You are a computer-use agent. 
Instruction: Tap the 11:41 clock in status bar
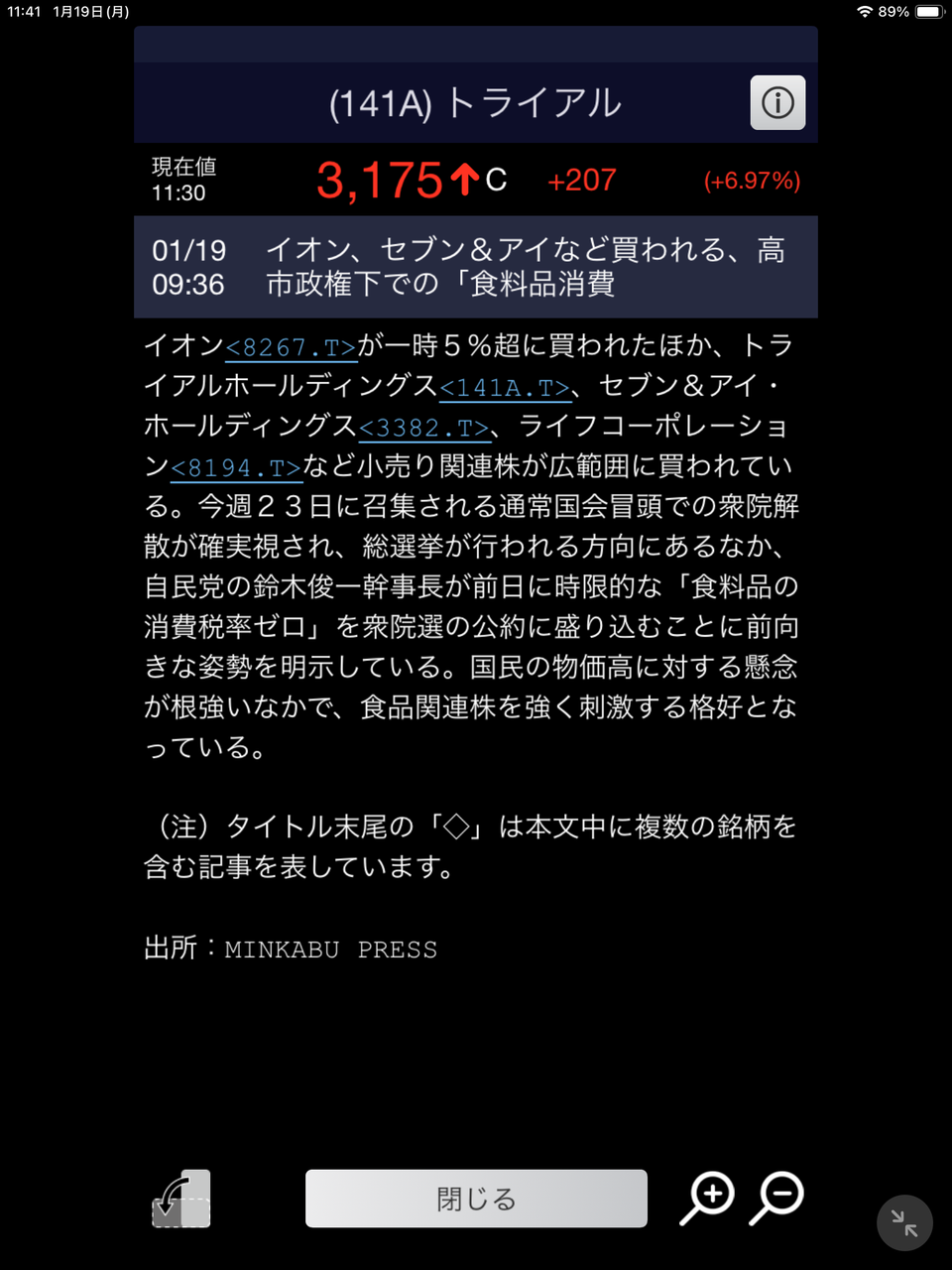point(30,12)
